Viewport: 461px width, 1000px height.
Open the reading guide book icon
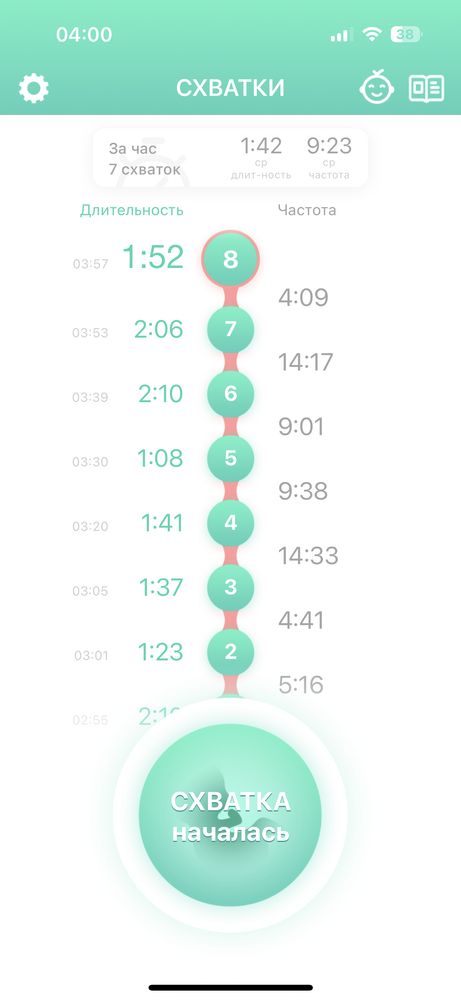[426, 89]
